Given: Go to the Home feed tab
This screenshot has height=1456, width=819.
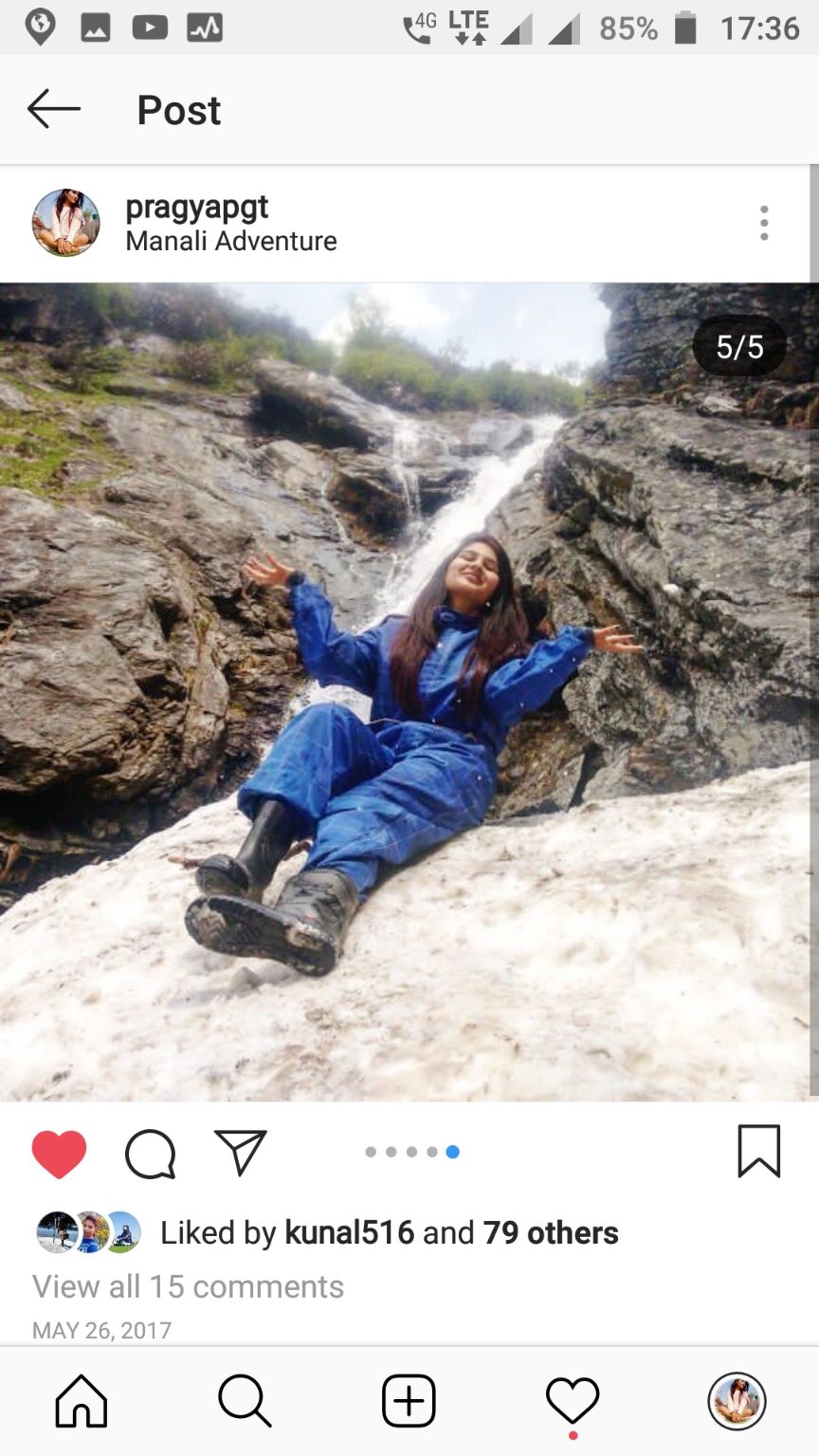Looking at the screenshot, I should [82, 1401].
